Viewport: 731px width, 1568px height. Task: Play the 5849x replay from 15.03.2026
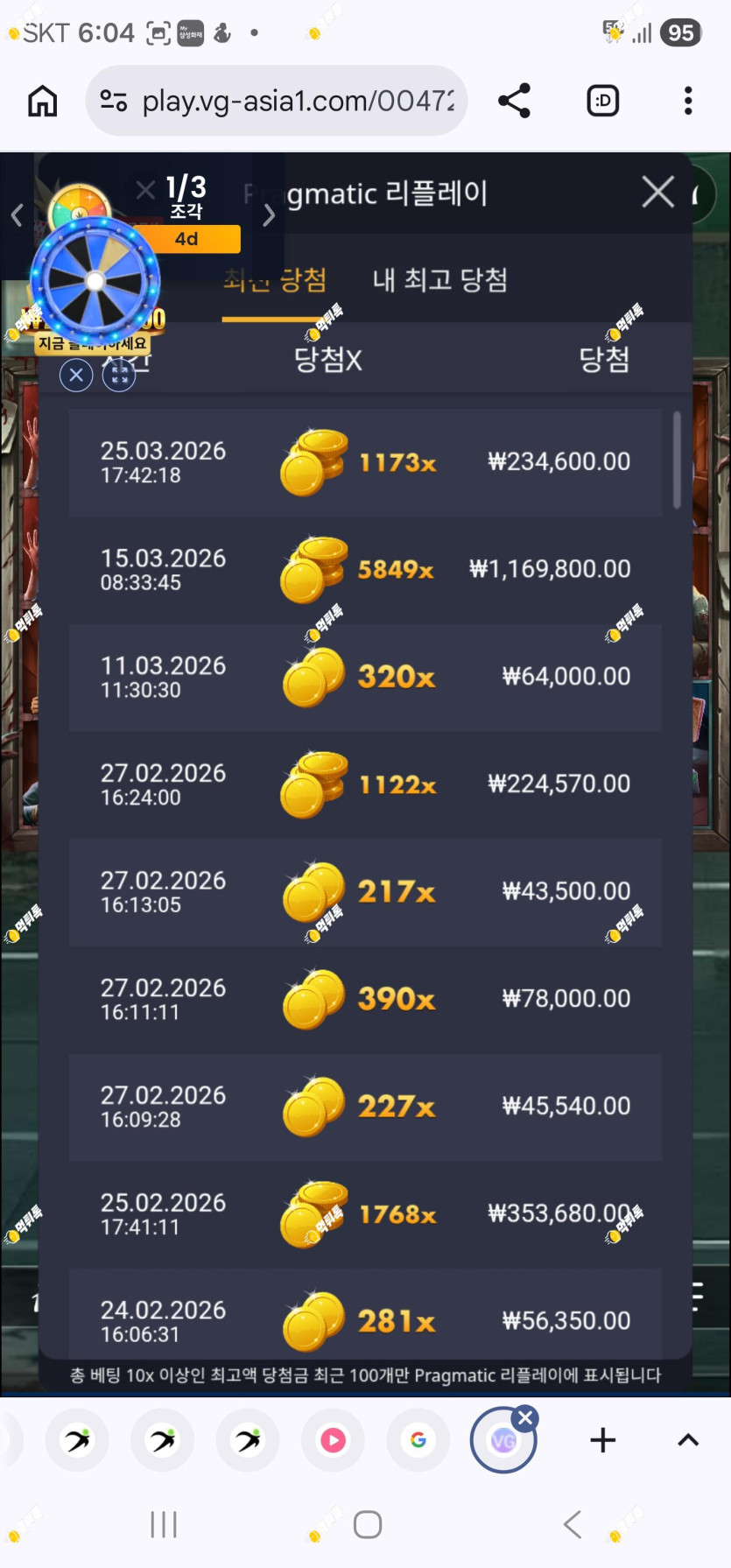365,570
